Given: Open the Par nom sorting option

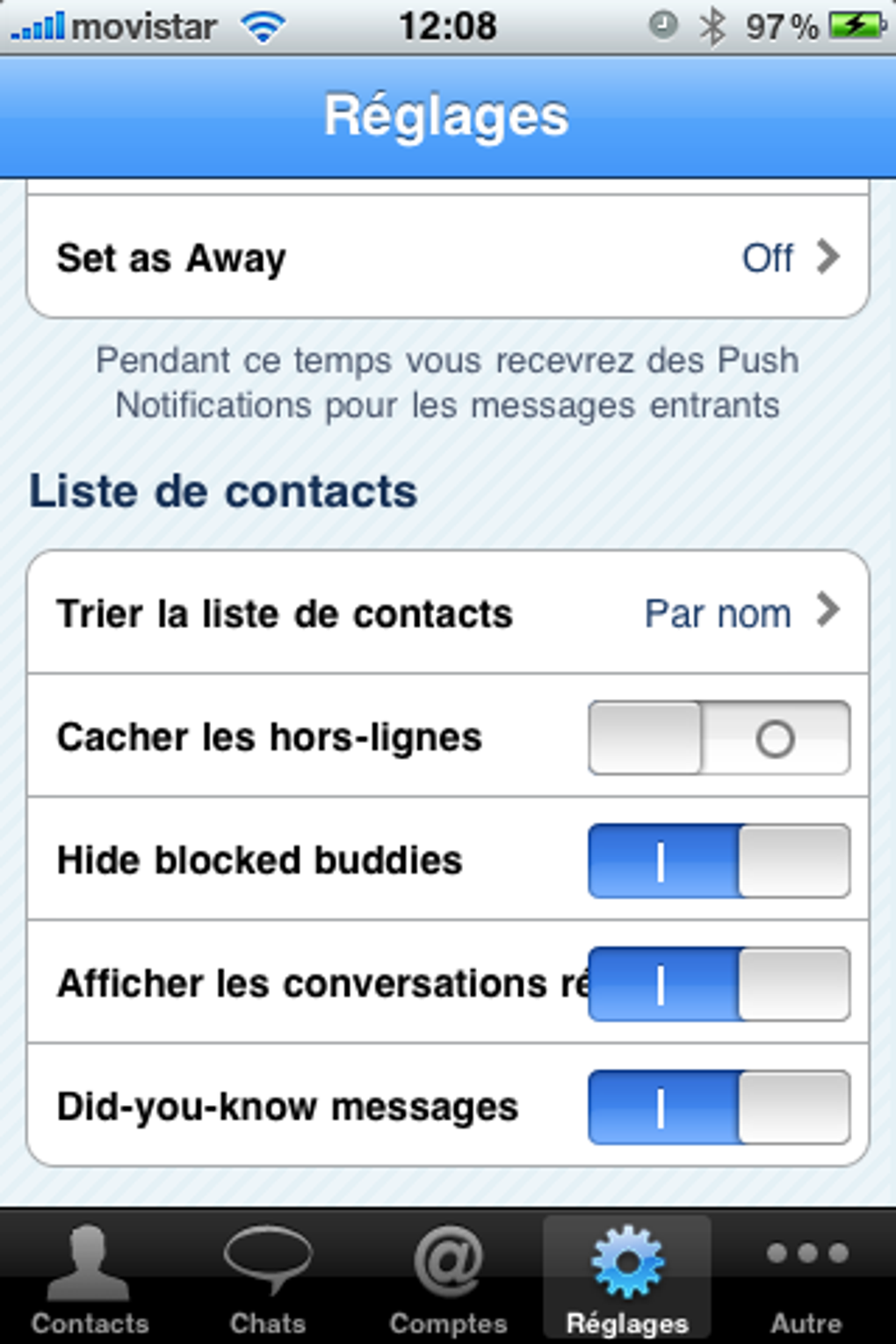Looking at the screenshot, I should [717, 613].
